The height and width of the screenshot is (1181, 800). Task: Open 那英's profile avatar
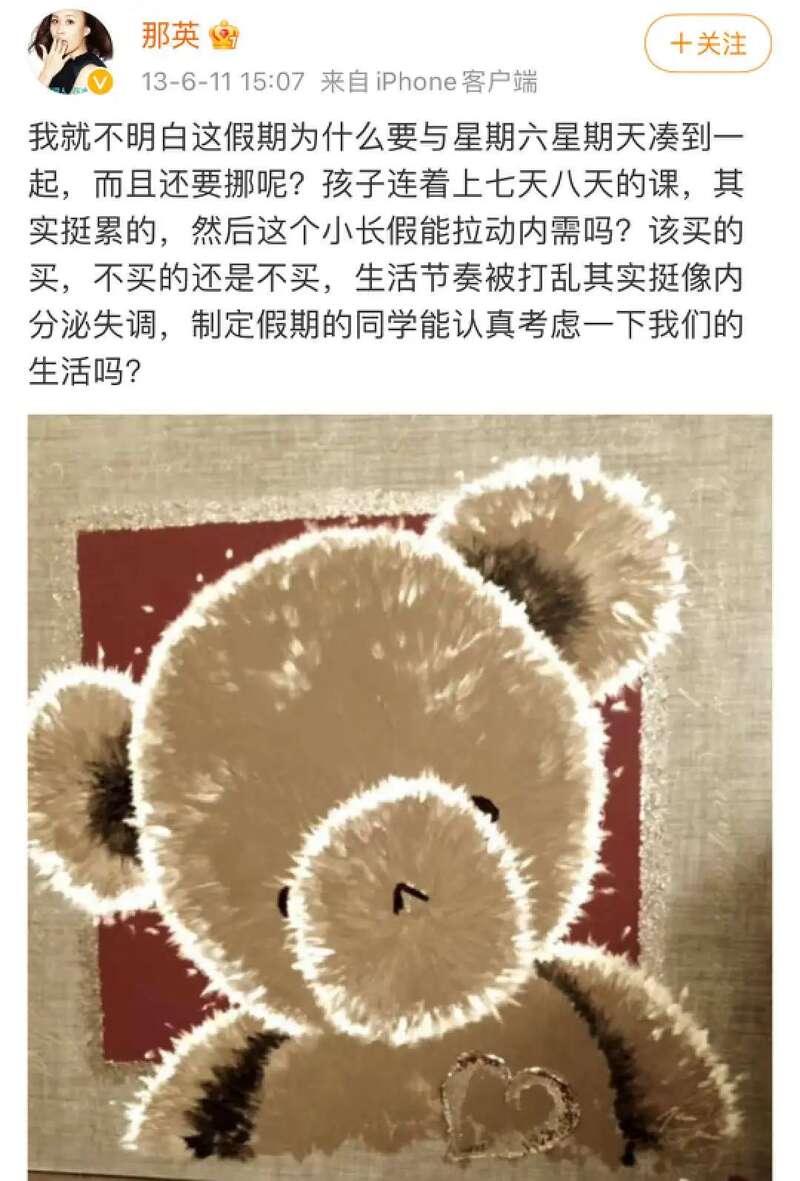click(x=70, y=51)
